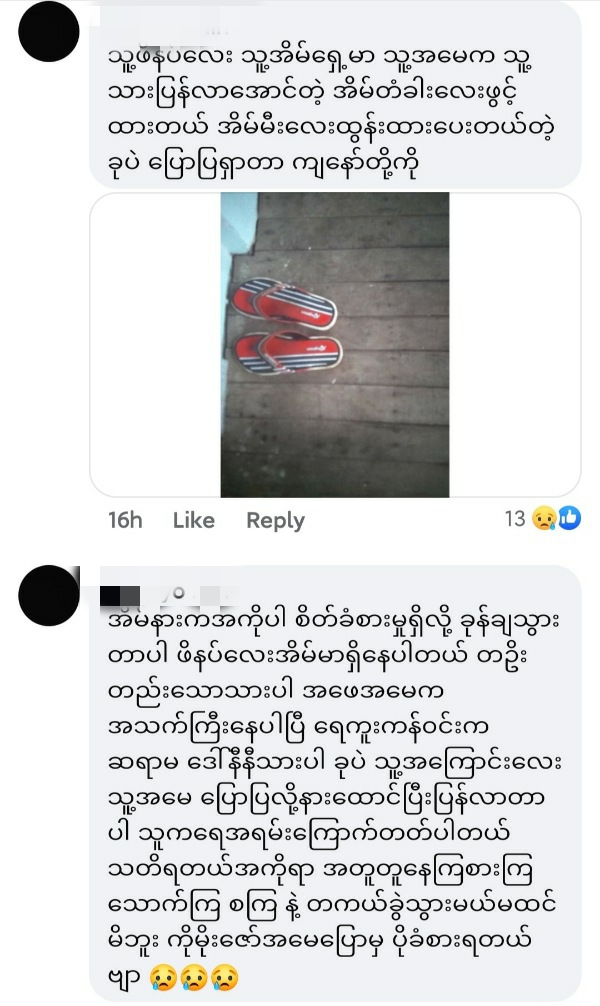Like the comment with the sandals photo

point(193,520)
